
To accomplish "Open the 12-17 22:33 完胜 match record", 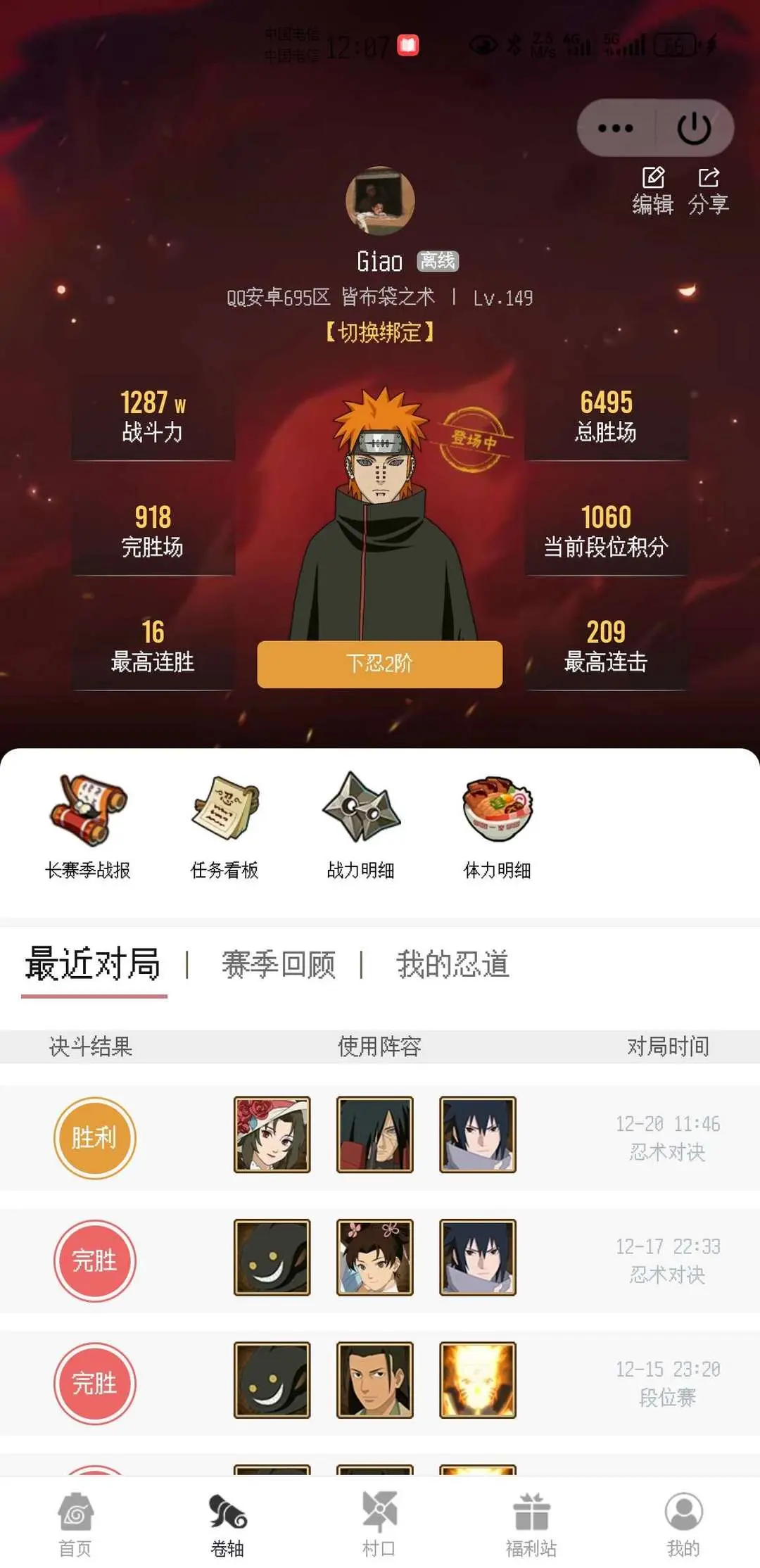I will coord(380,1260).
